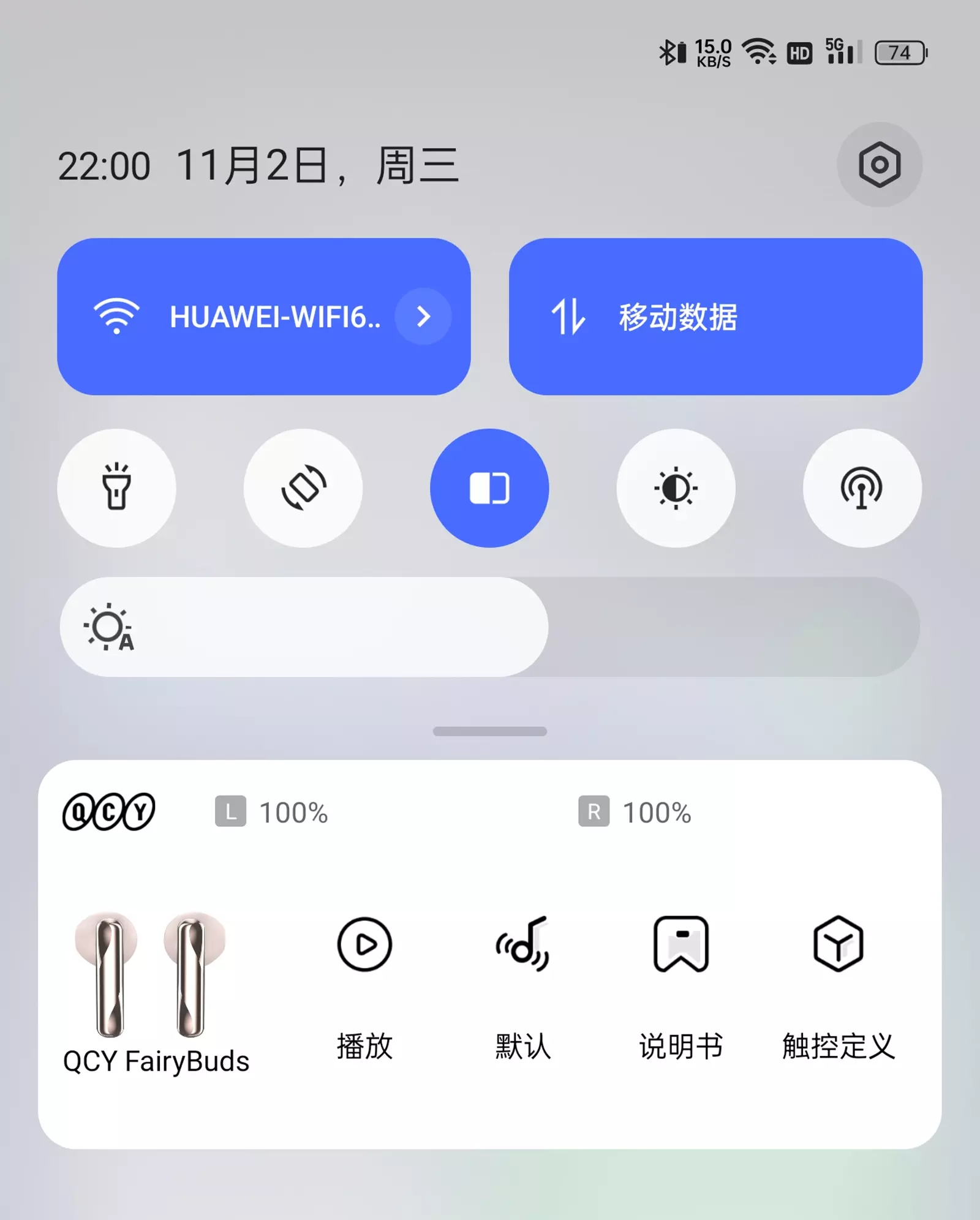Screen dimensions: 980x1220
Task: Tap the personal hotspot icon
Action: pyautogui.click(x=861, y=487)
